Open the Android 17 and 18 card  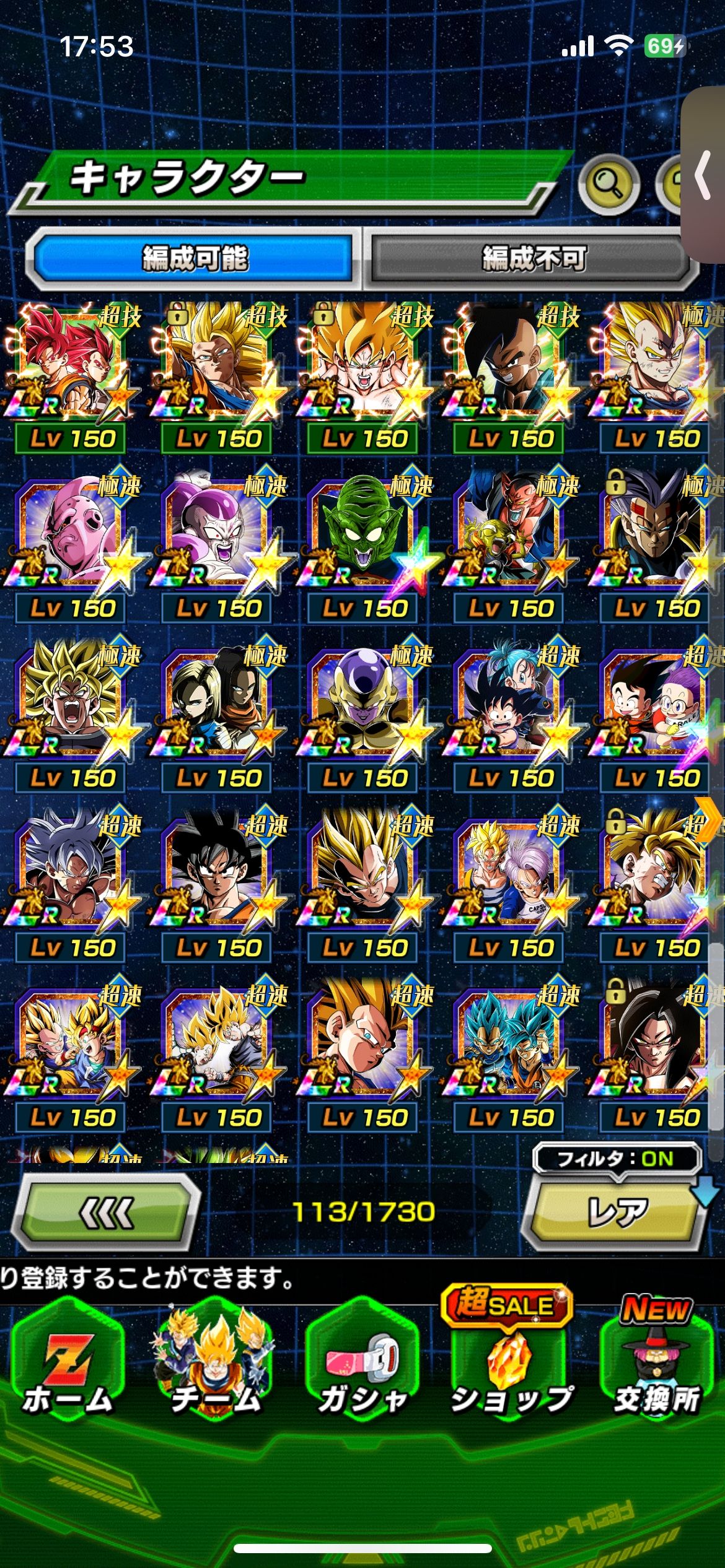(x=217, y=707)
